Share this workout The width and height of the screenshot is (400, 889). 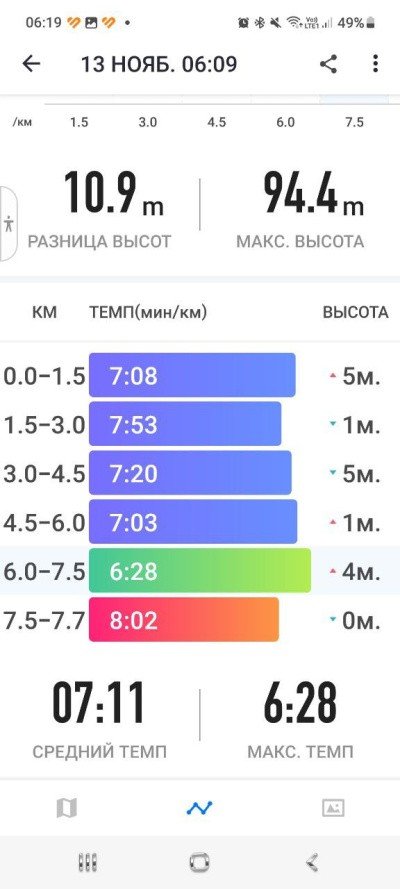point(329,64)
